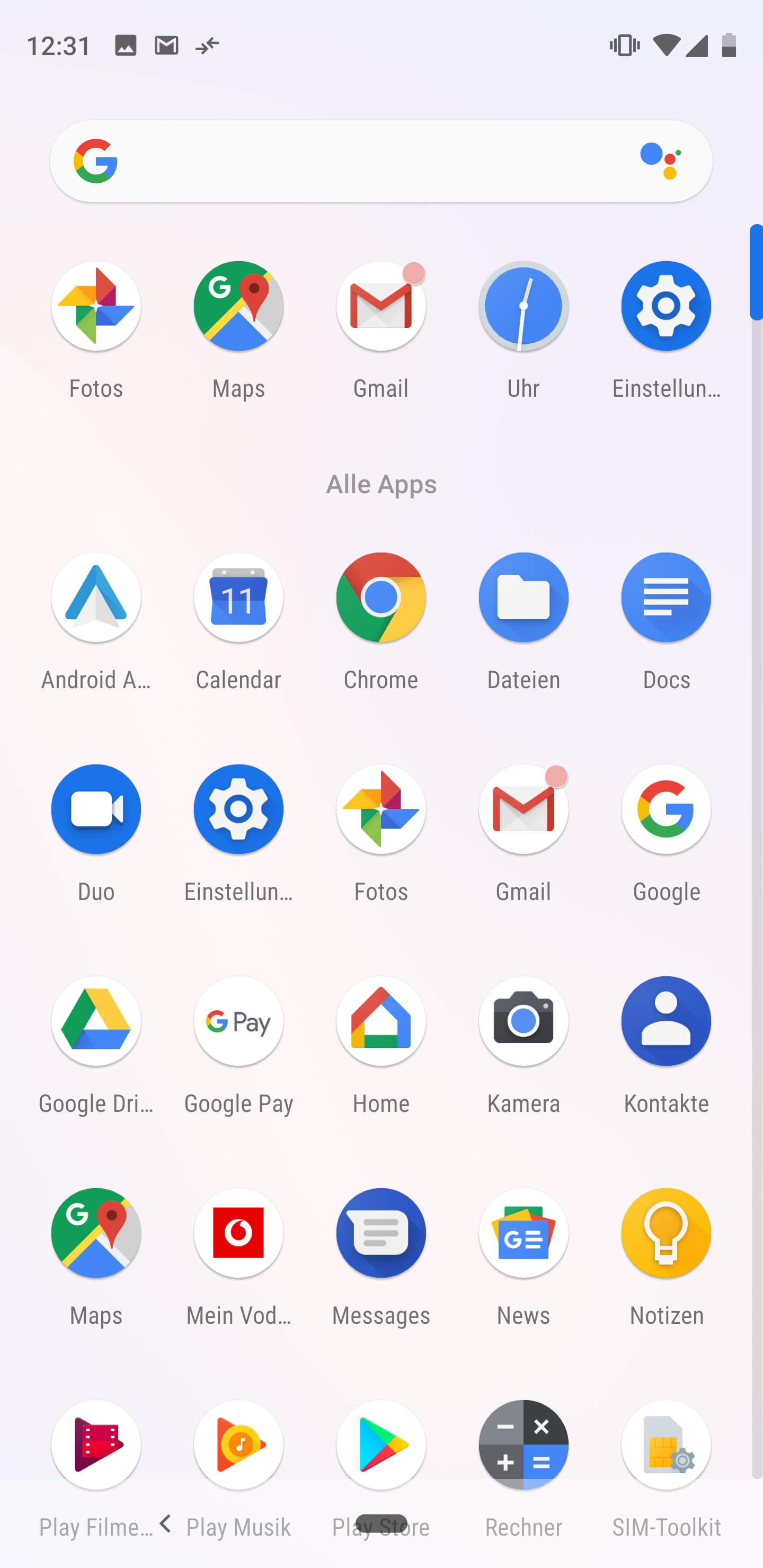
Task: Open the Dateien files app
Action: coord(523,598)
